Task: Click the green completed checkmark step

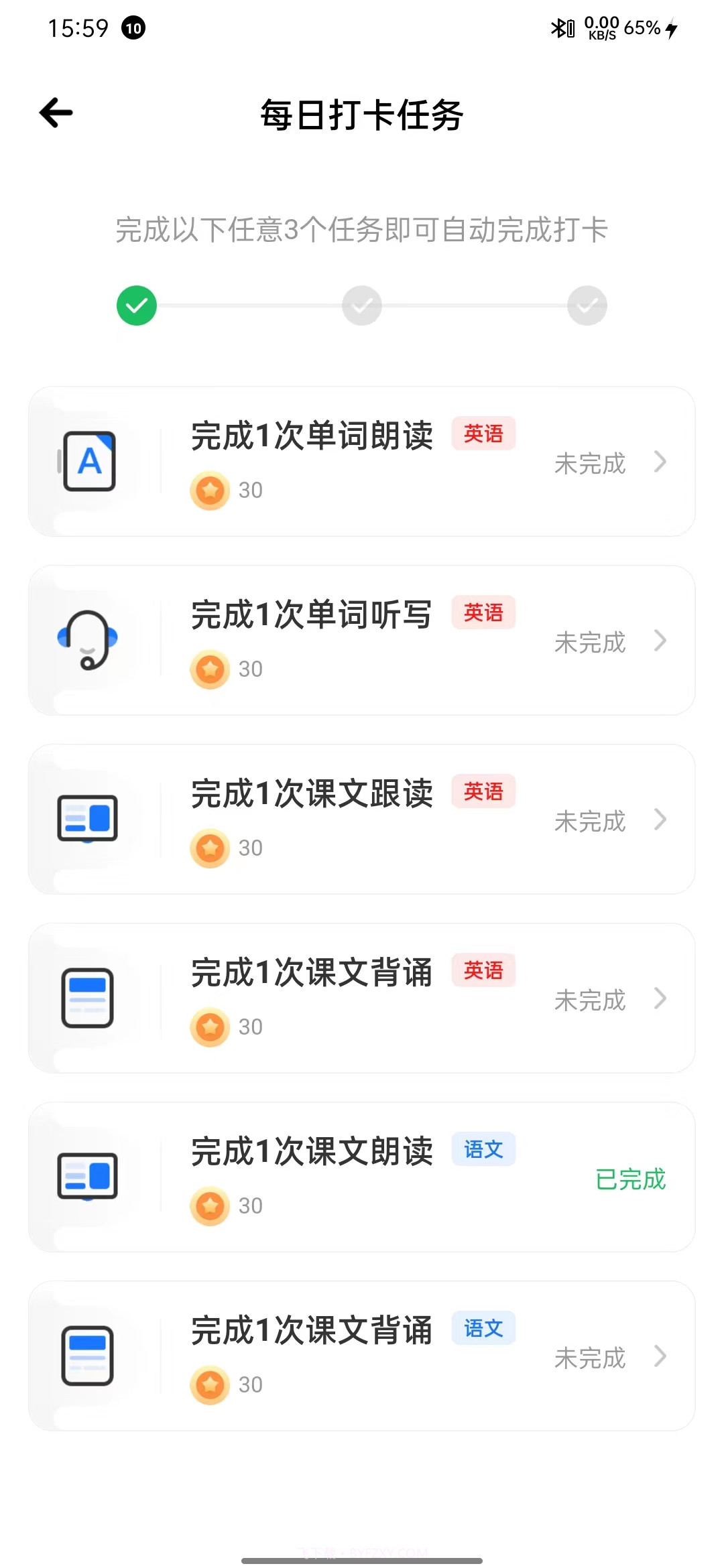Action: (136, 305)
